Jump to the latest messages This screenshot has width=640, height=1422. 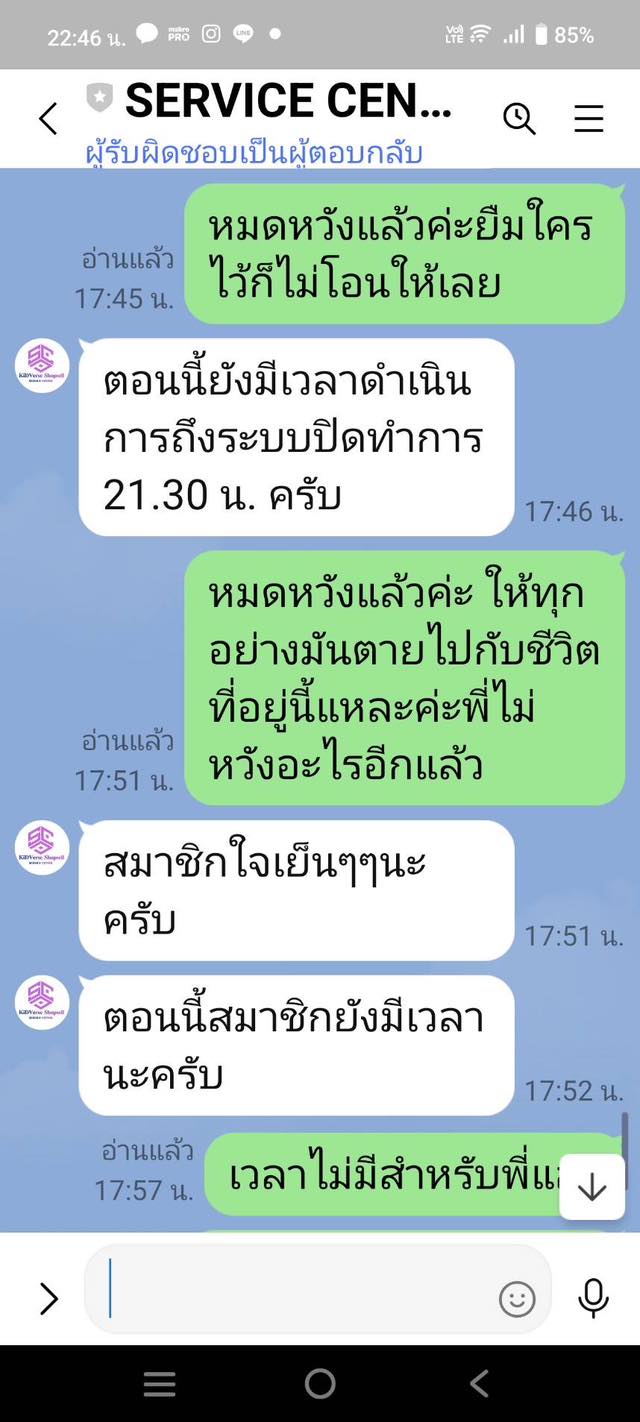click(592, 1187)
